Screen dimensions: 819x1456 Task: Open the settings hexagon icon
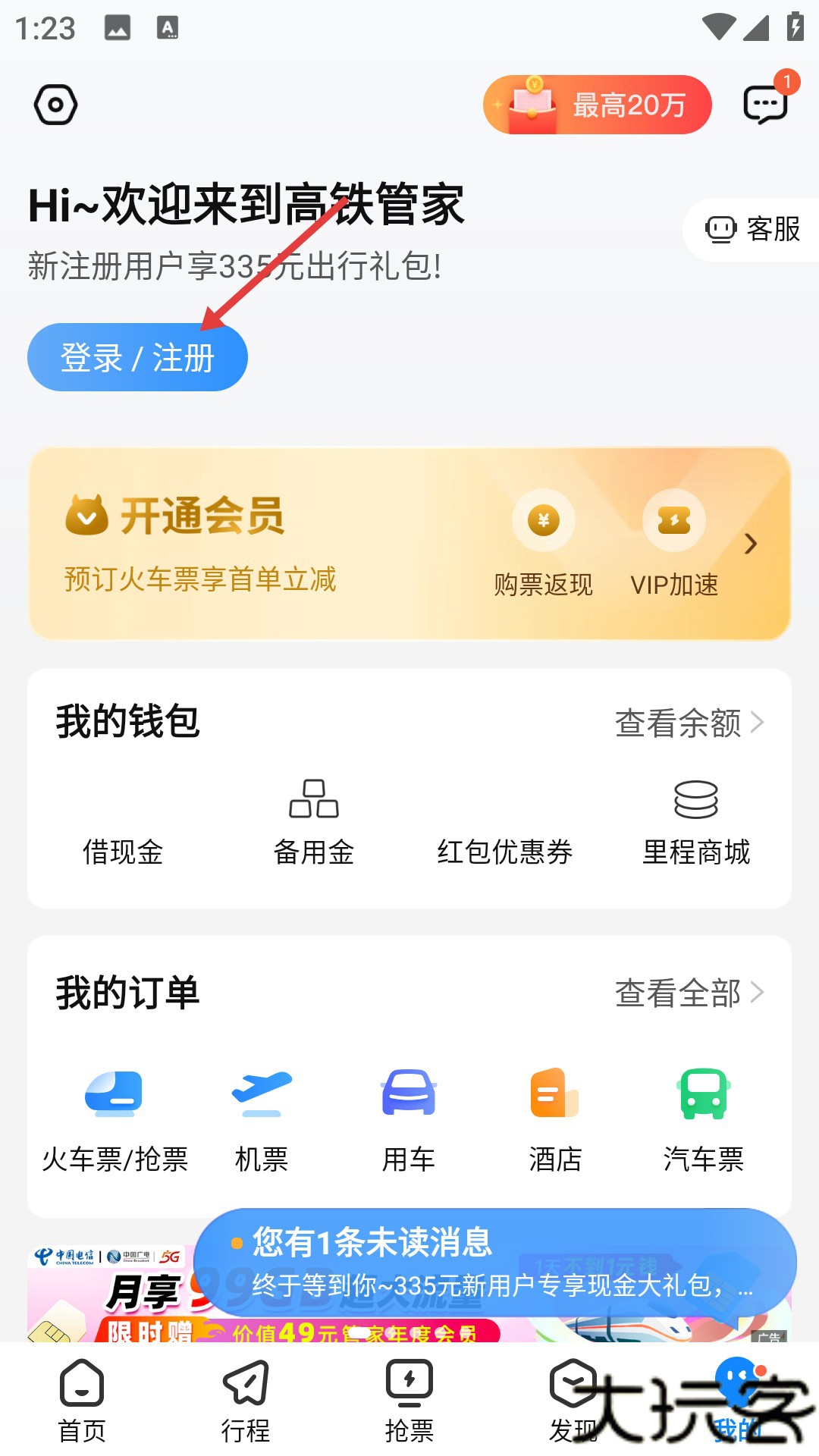[55, 105]
